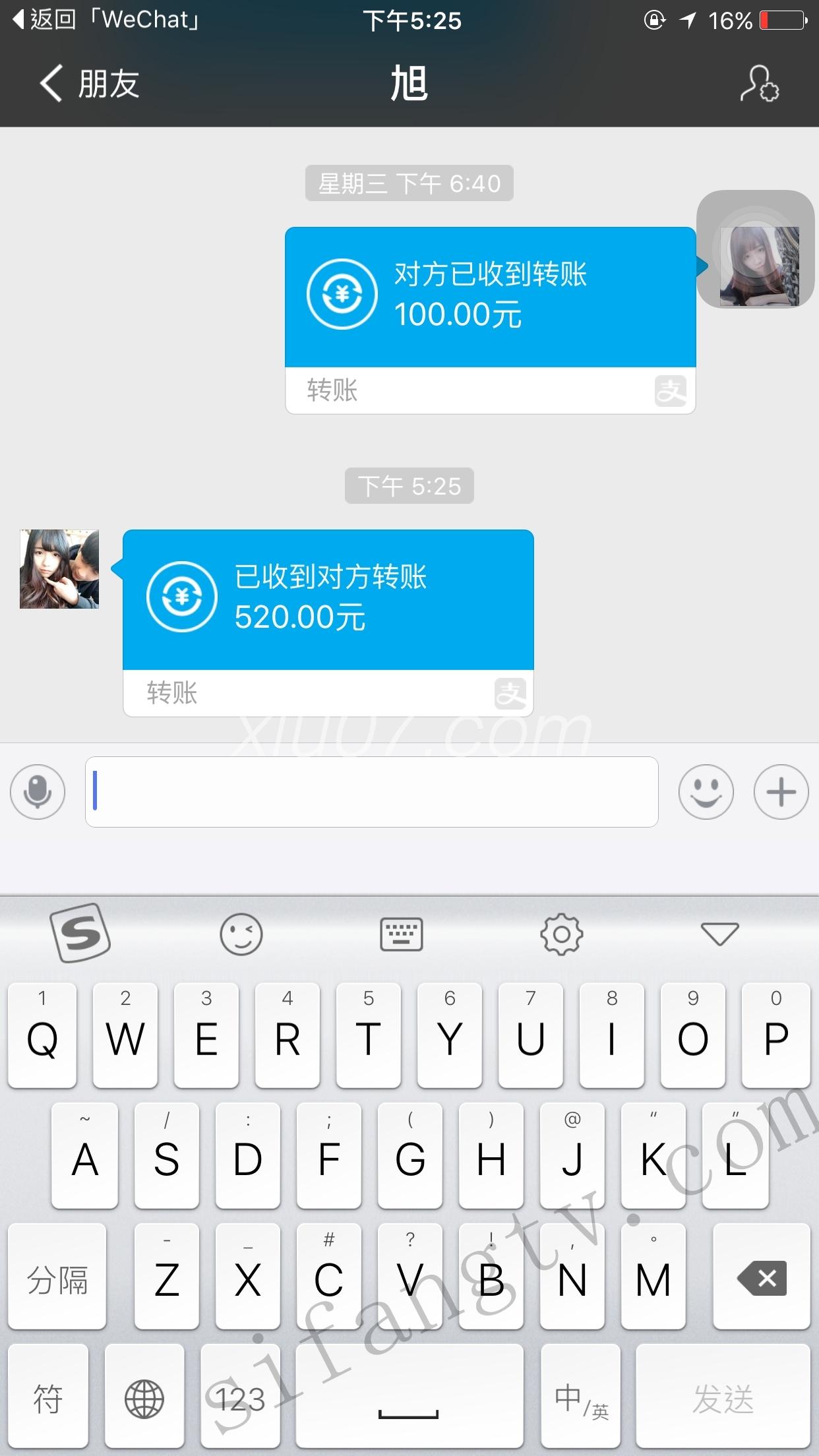Screen dimensions: 819x1456
Task: Toggle 中/英 language key
Action: point(580,1399)
